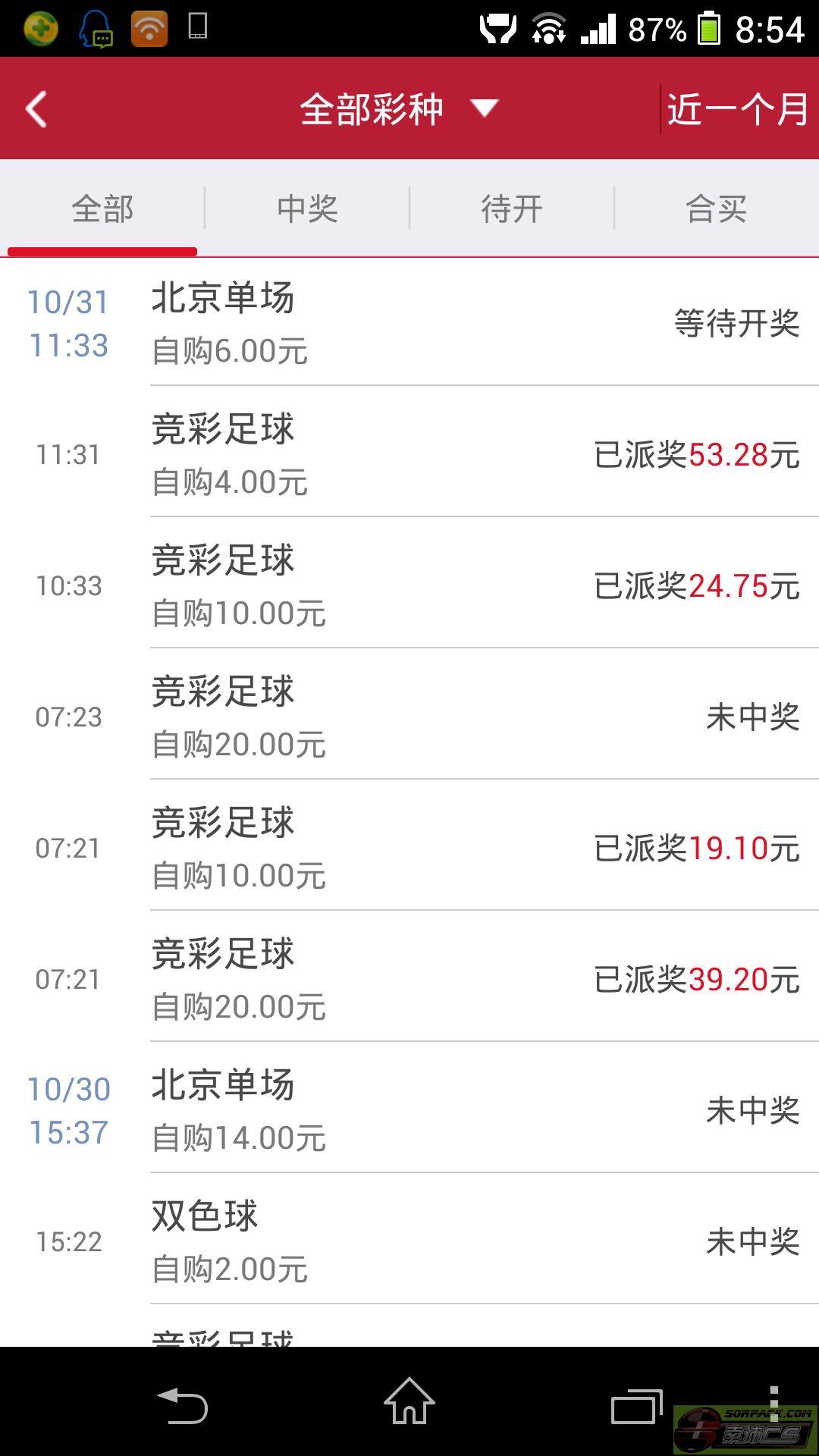Open the 北京单场 order of 6.00元
The width and height of the screenshot is (819, 1456).
tap(455, 323)
